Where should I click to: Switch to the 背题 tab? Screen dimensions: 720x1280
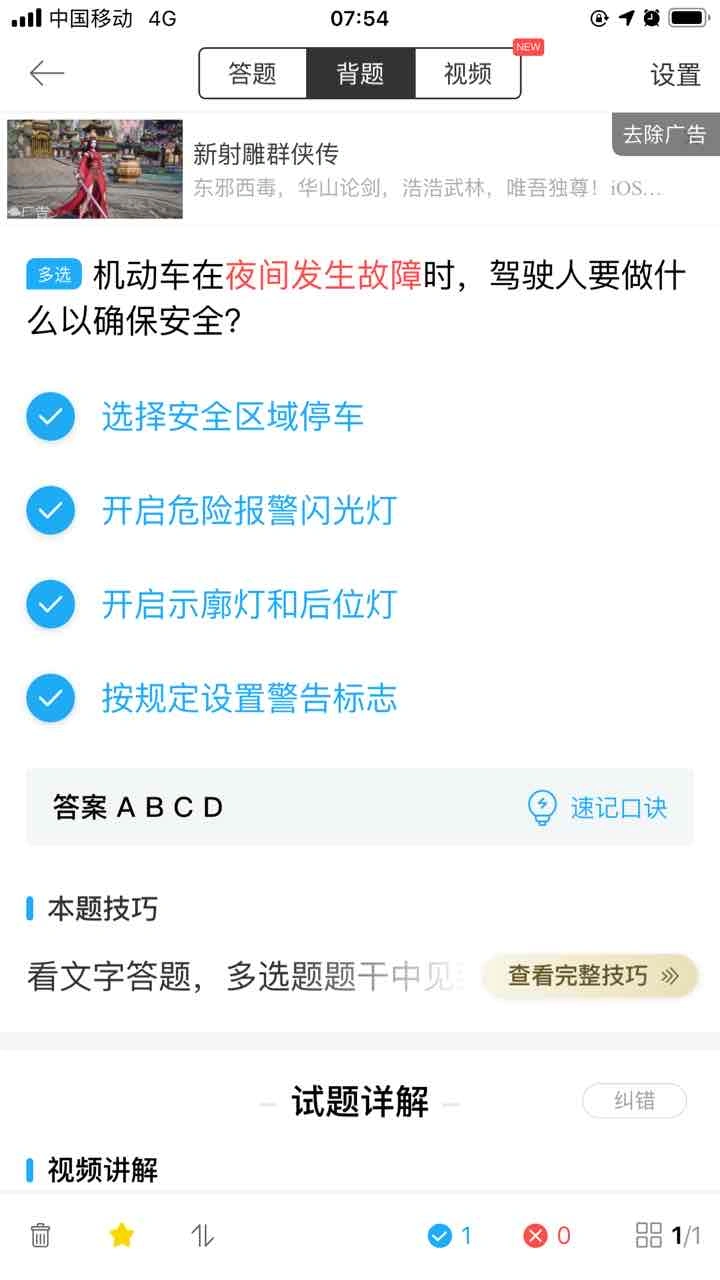click(360, 73)
